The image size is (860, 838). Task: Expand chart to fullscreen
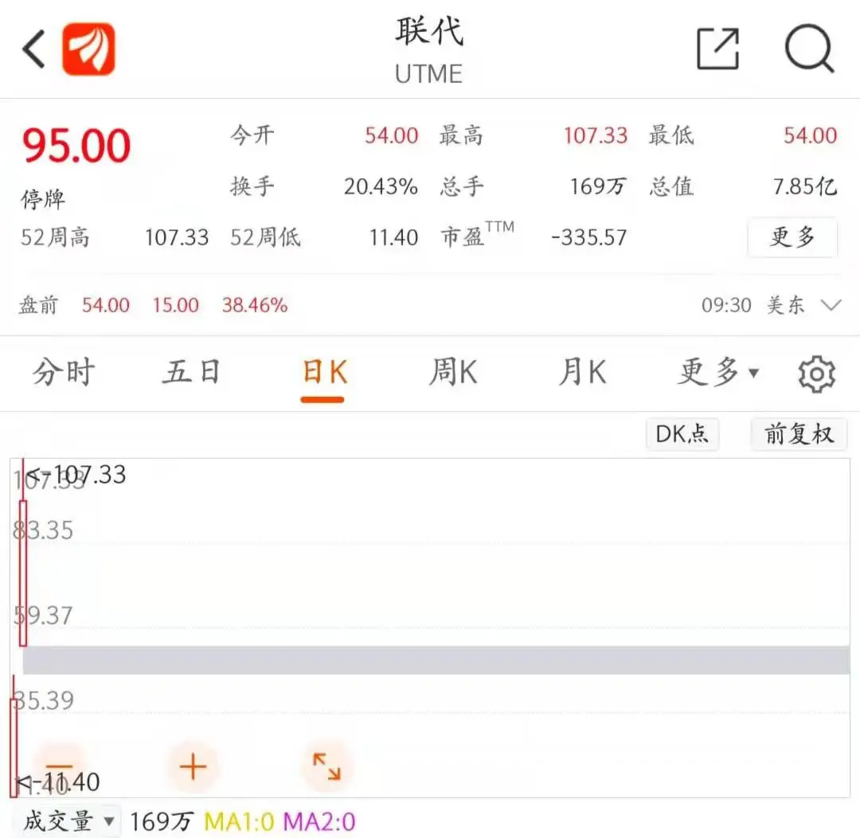coord(326,766)
